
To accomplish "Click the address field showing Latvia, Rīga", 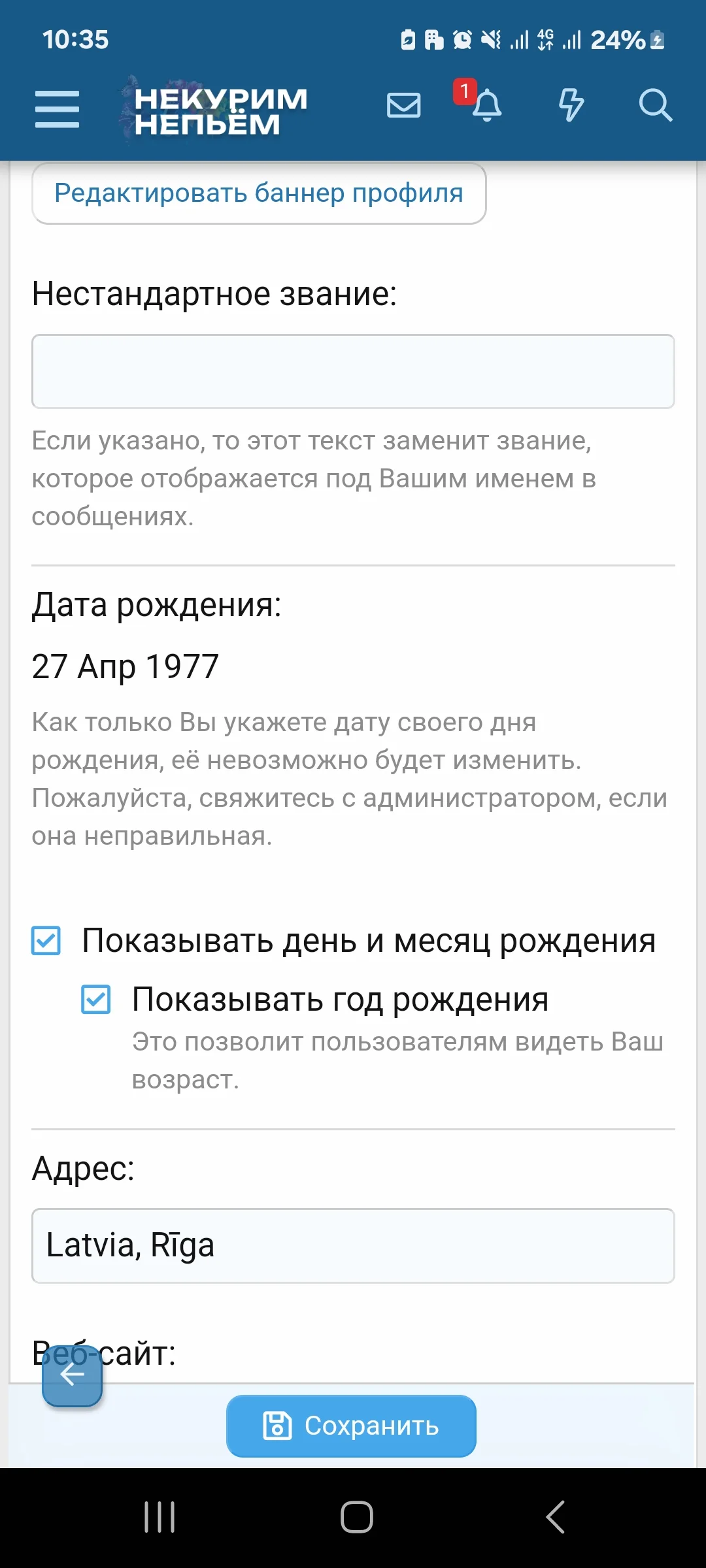I will (353, 1245).
